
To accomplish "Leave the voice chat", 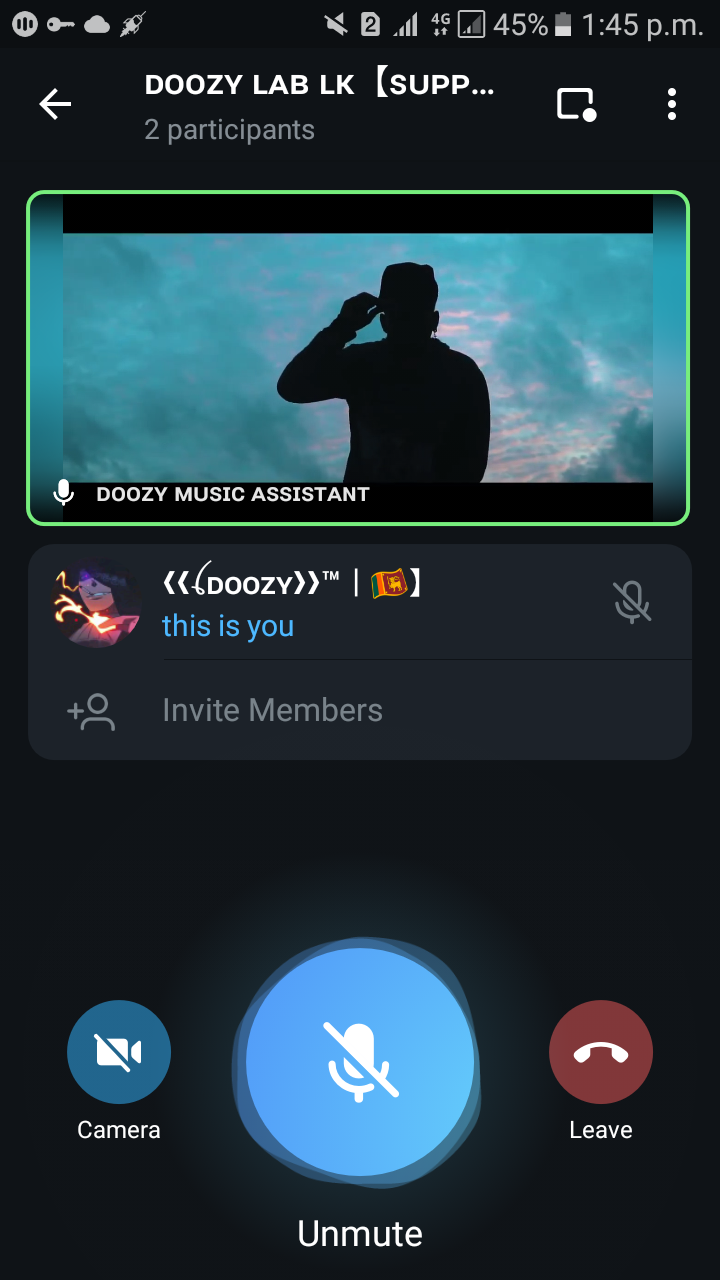I will click(x=601, y=1052).
